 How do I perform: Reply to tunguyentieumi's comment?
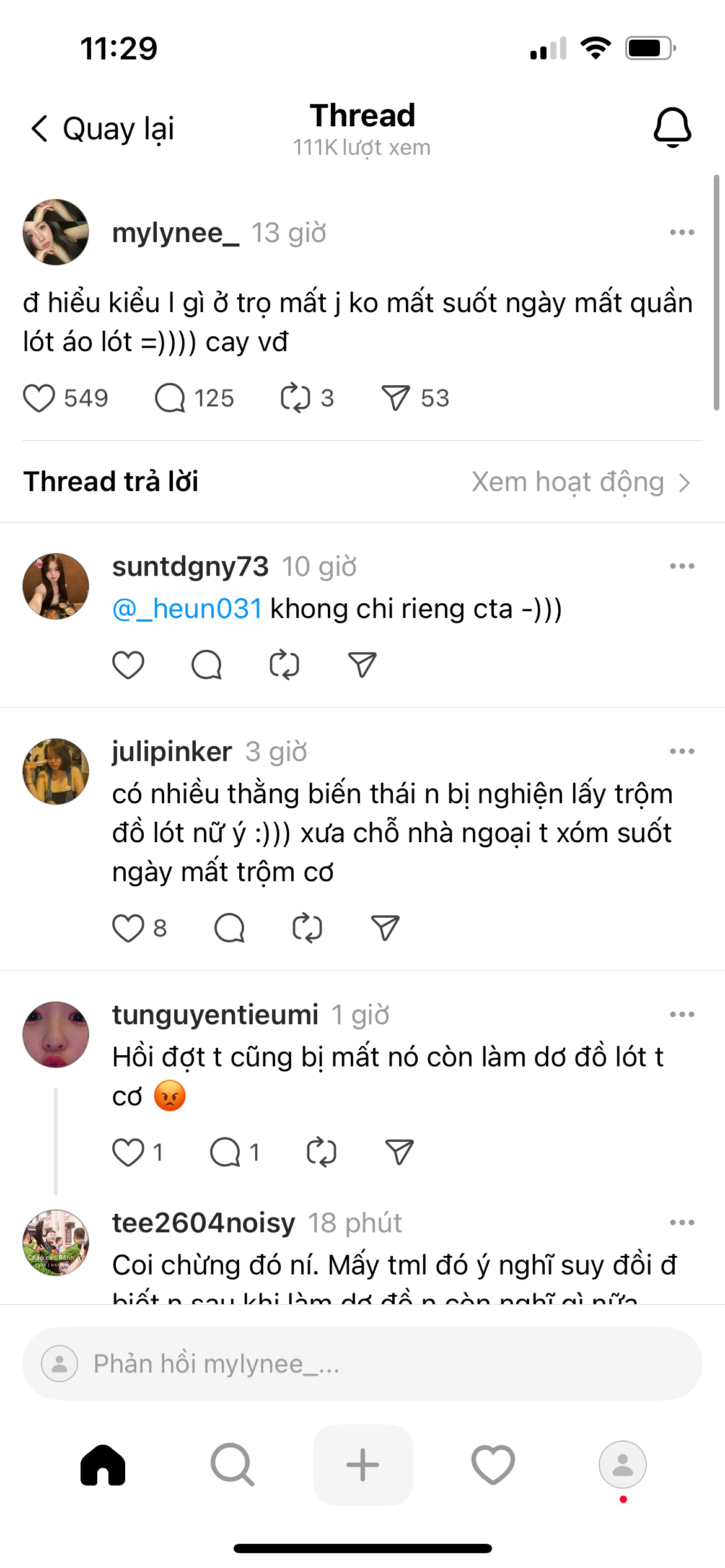point(226,1152)
